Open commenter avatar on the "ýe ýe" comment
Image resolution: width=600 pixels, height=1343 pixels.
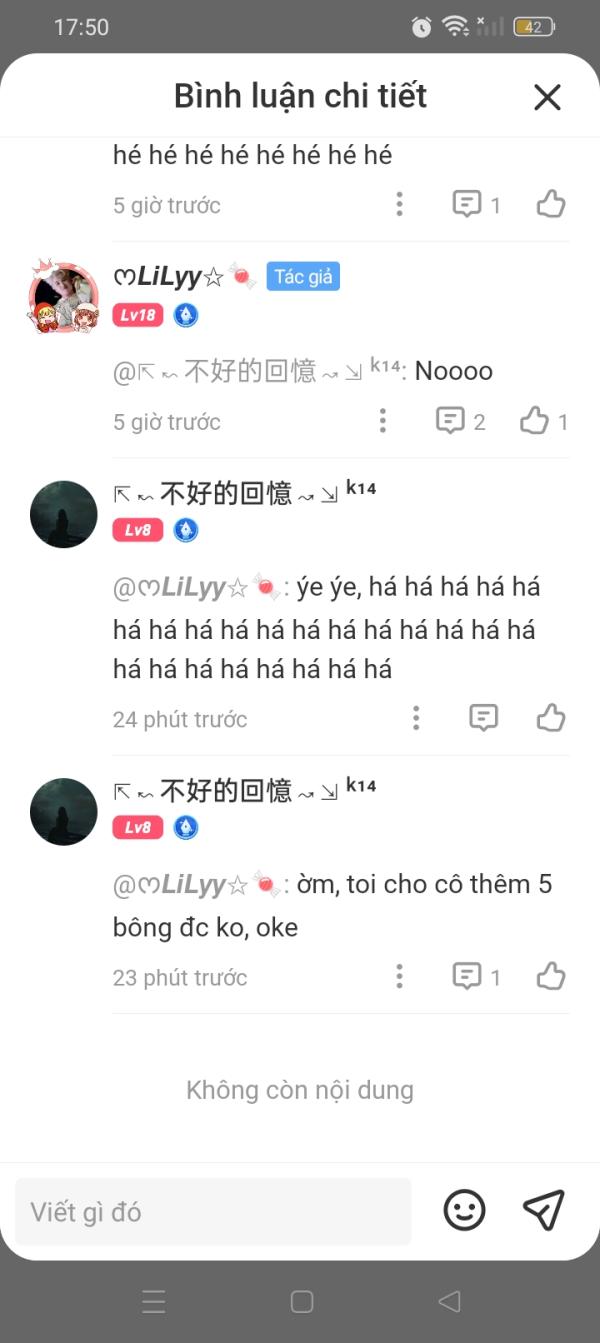pos(64,514)
